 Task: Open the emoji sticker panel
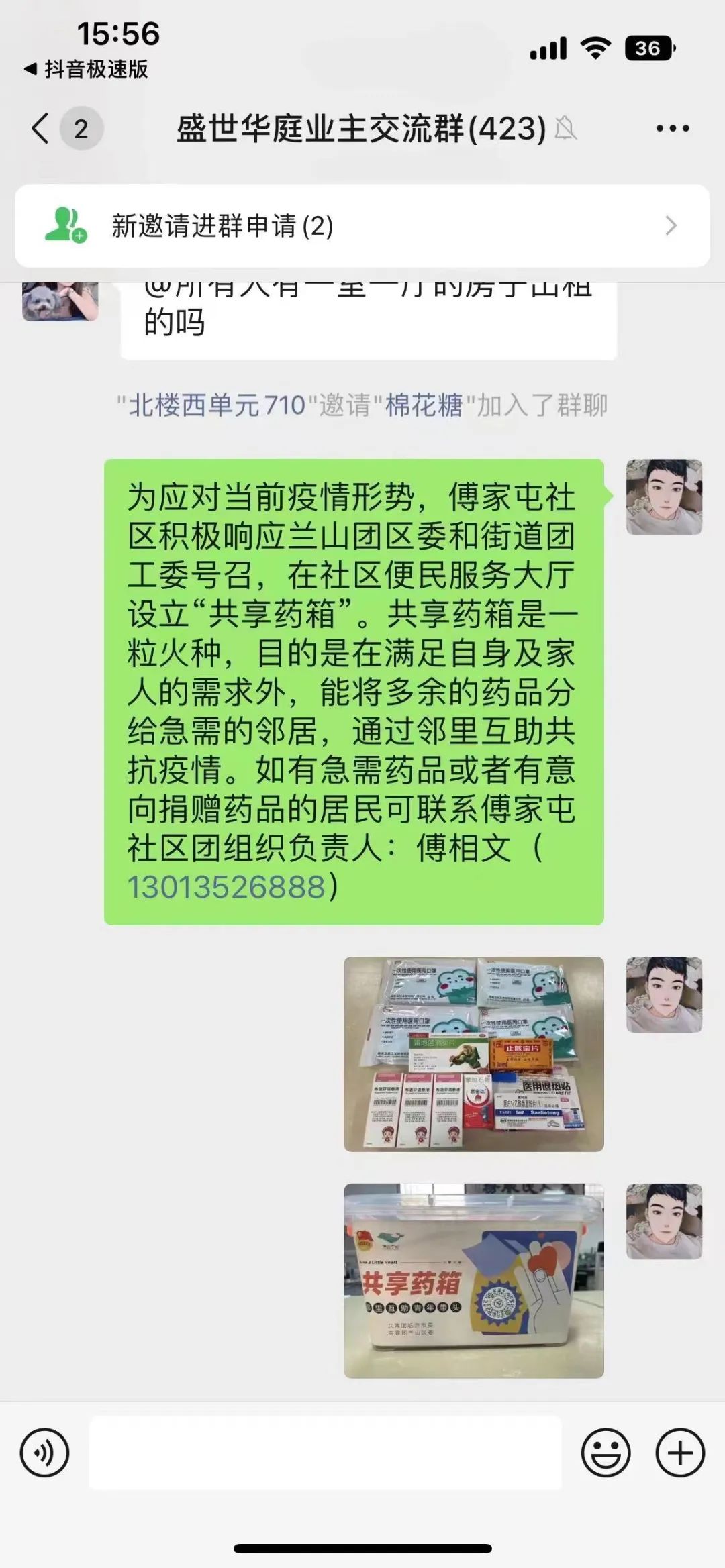click(606, 1453)
